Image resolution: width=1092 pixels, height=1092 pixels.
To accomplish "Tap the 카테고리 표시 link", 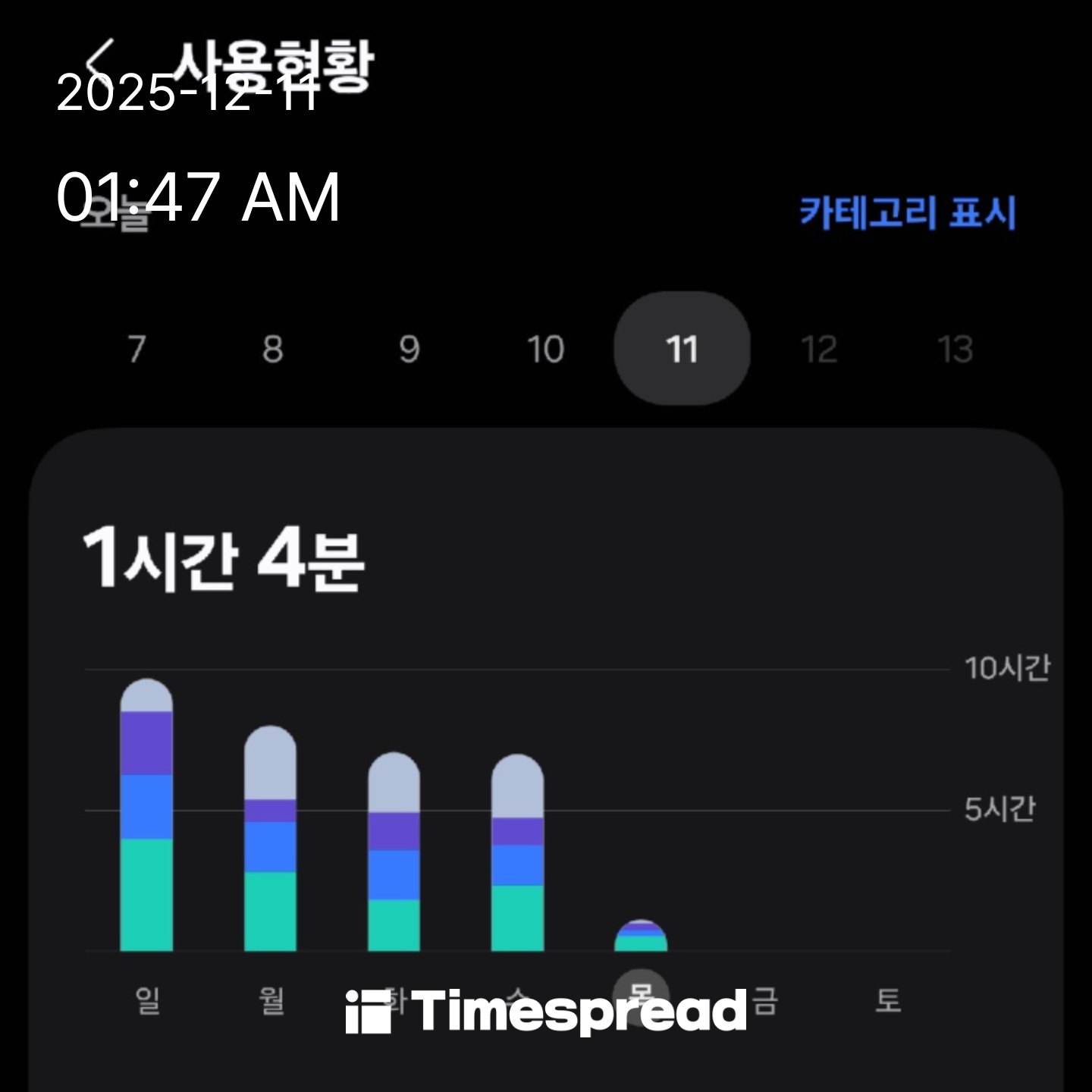I will (907, 212).
